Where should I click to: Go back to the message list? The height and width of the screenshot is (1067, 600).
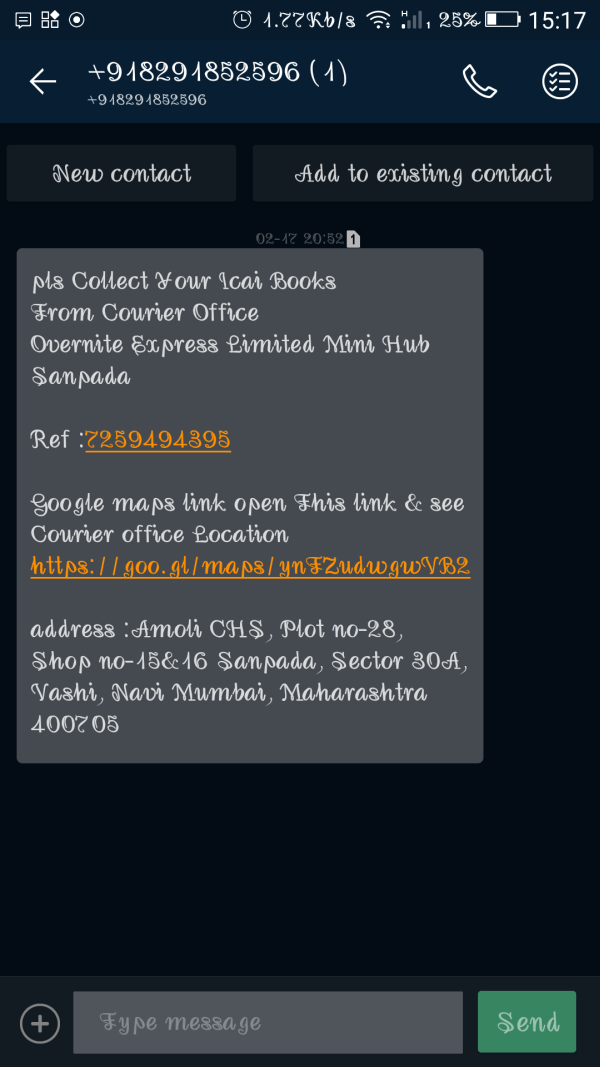point(43,82)
